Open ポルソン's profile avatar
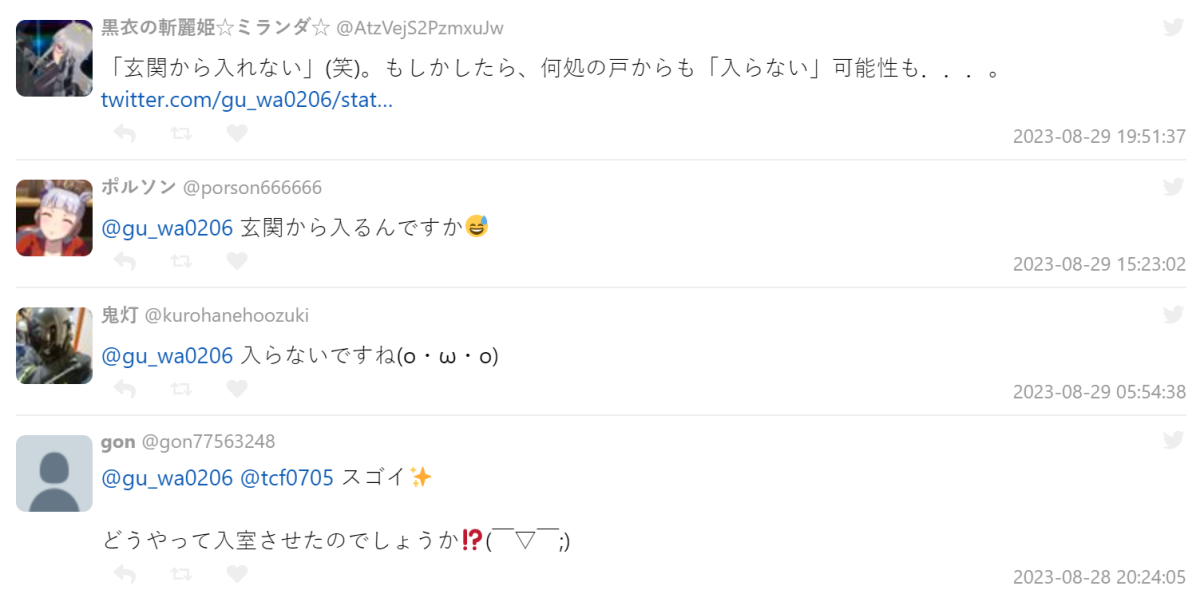The image size is (1200, 606). click(54, 218)
